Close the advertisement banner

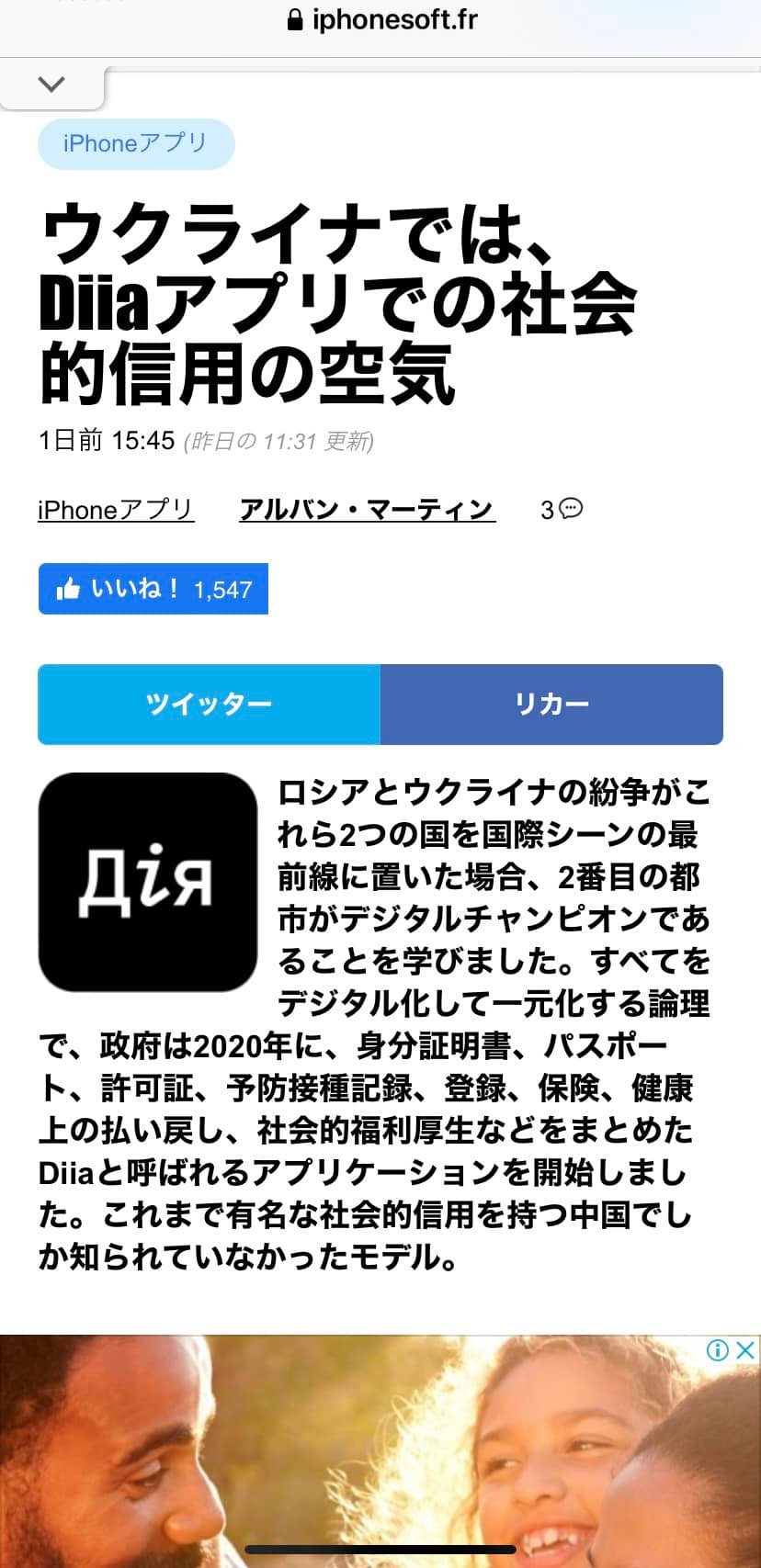point(746,1349)
